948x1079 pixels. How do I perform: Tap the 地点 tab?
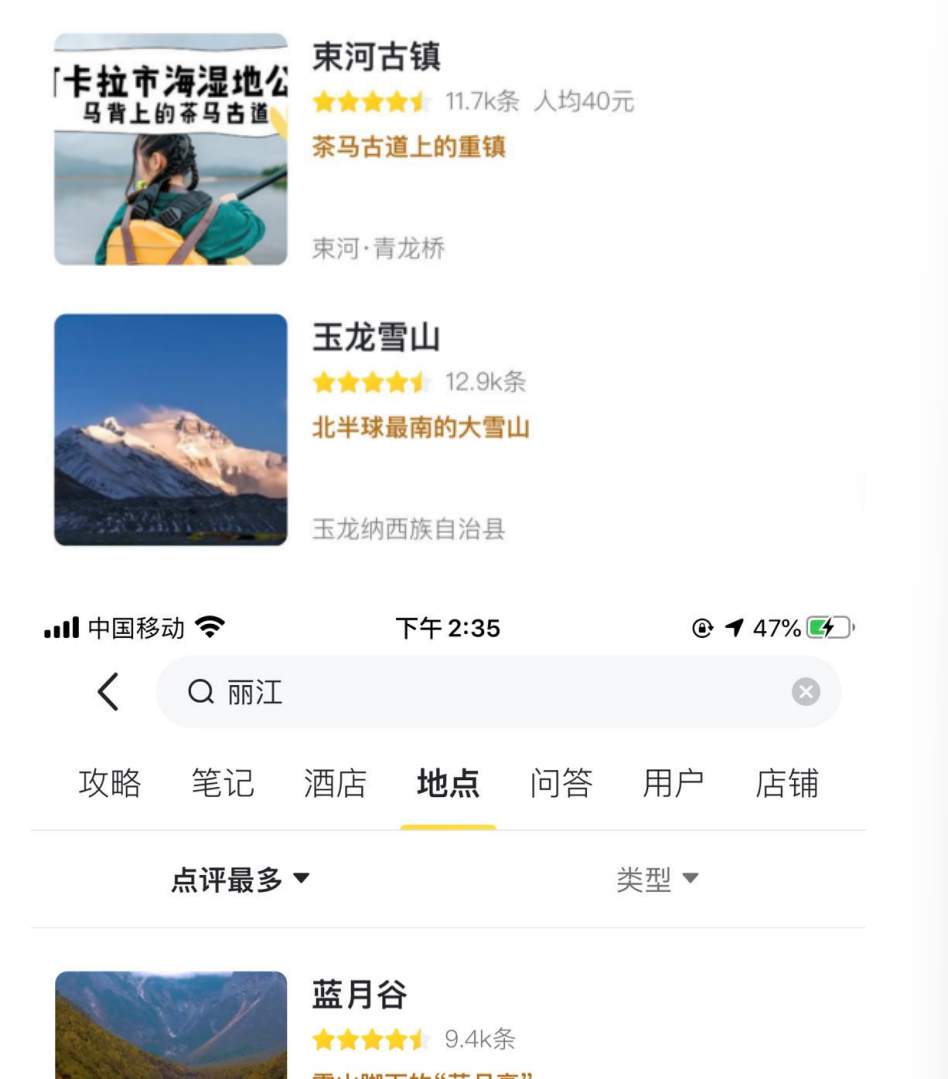click(448, 783)
